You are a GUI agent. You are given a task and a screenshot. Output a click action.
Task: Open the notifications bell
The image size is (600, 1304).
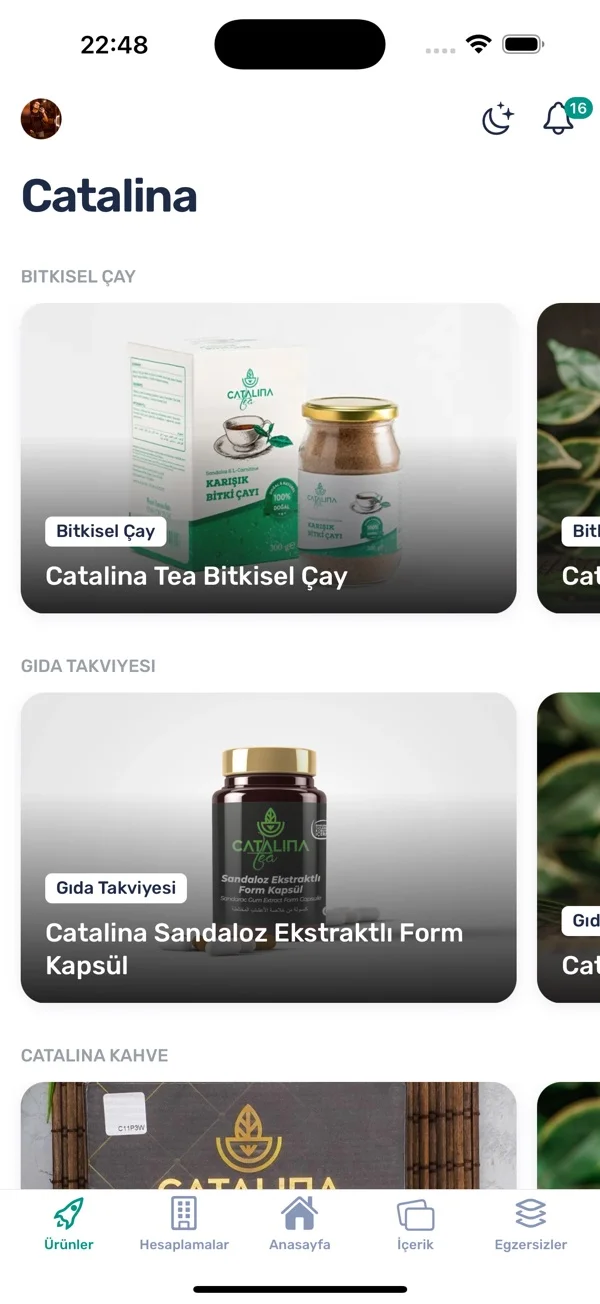coord(558,118)
